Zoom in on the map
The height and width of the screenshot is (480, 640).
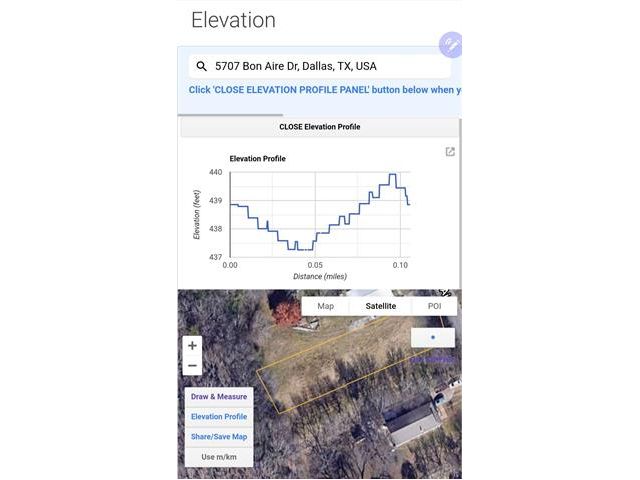(x=192, y=345)
